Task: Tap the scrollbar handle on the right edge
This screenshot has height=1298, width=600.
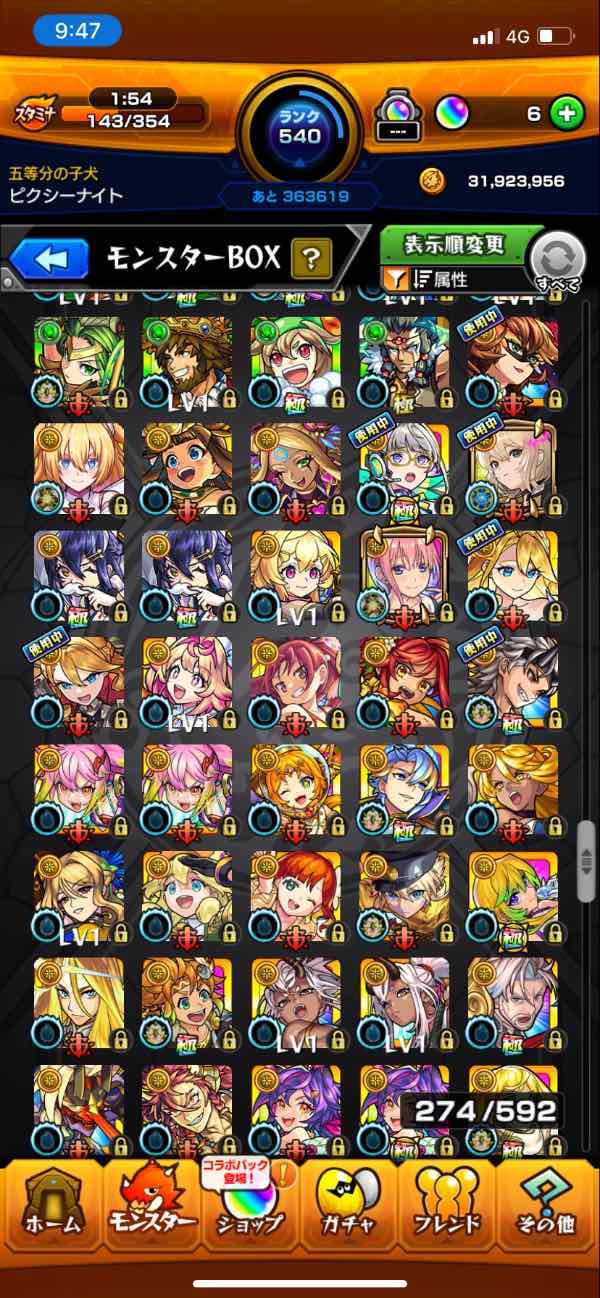Action: coord(587,861)
